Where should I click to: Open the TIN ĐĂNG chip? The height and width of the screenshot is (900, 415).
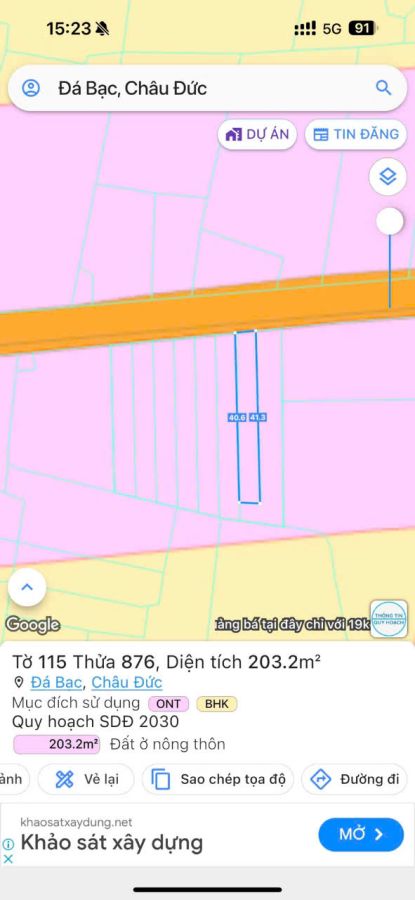(356, 134)
